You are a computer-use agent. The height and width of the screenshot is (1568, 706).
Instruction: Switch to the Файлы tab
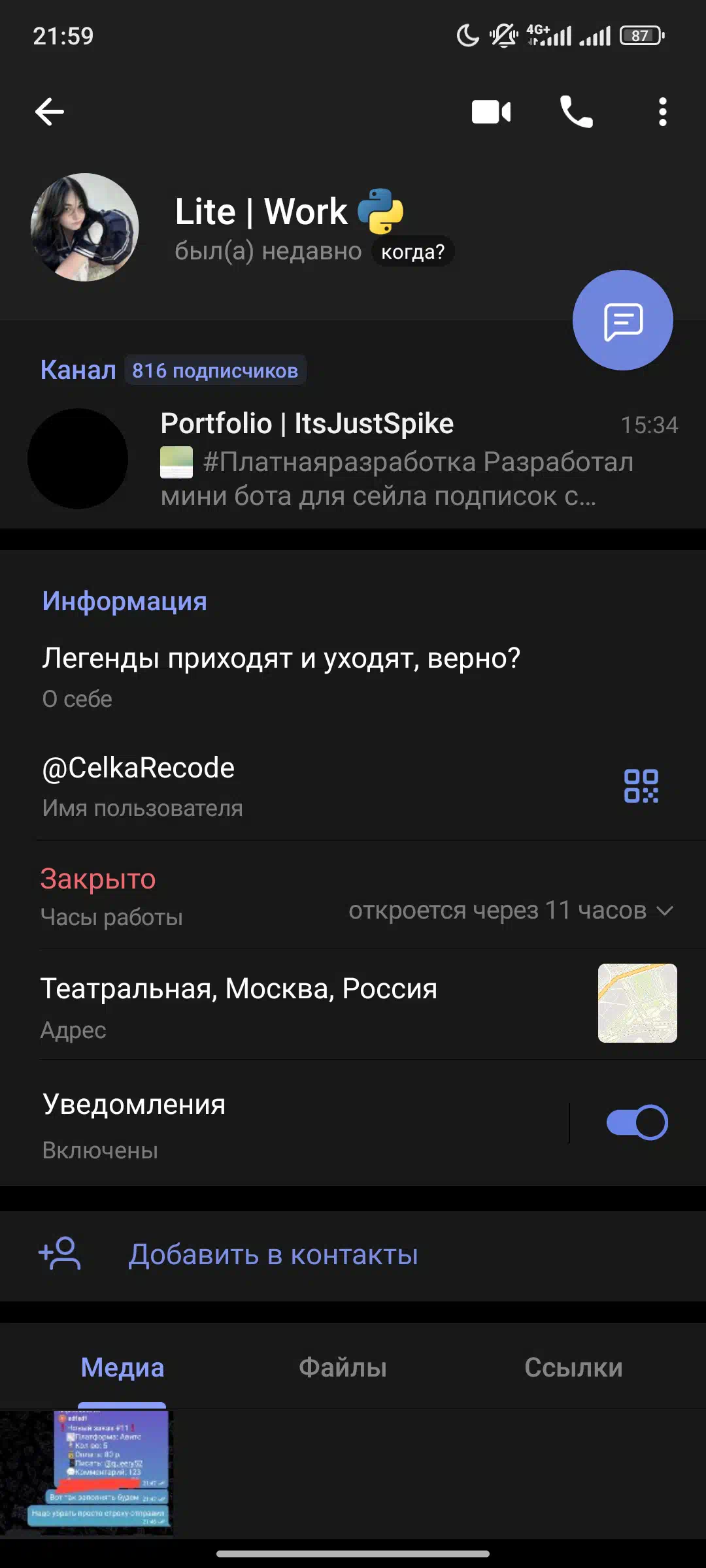coord(343,1367)
